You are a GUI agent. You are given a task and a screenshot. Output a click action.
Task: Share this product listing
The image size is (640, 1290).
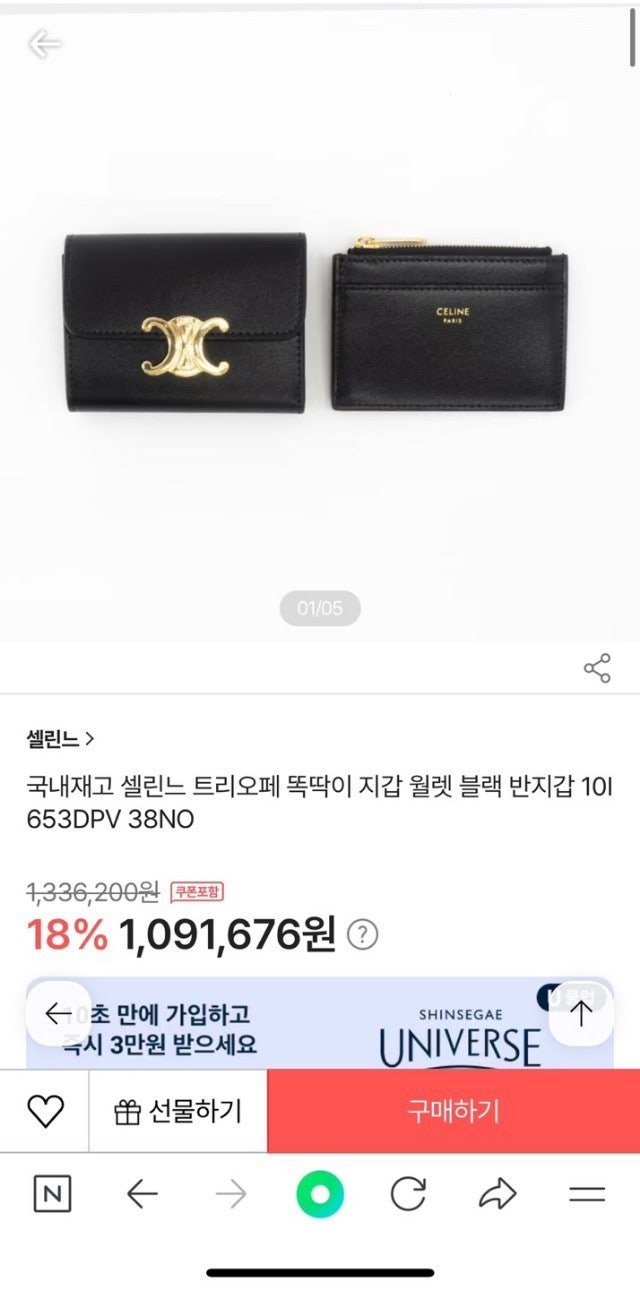point(597,668)
